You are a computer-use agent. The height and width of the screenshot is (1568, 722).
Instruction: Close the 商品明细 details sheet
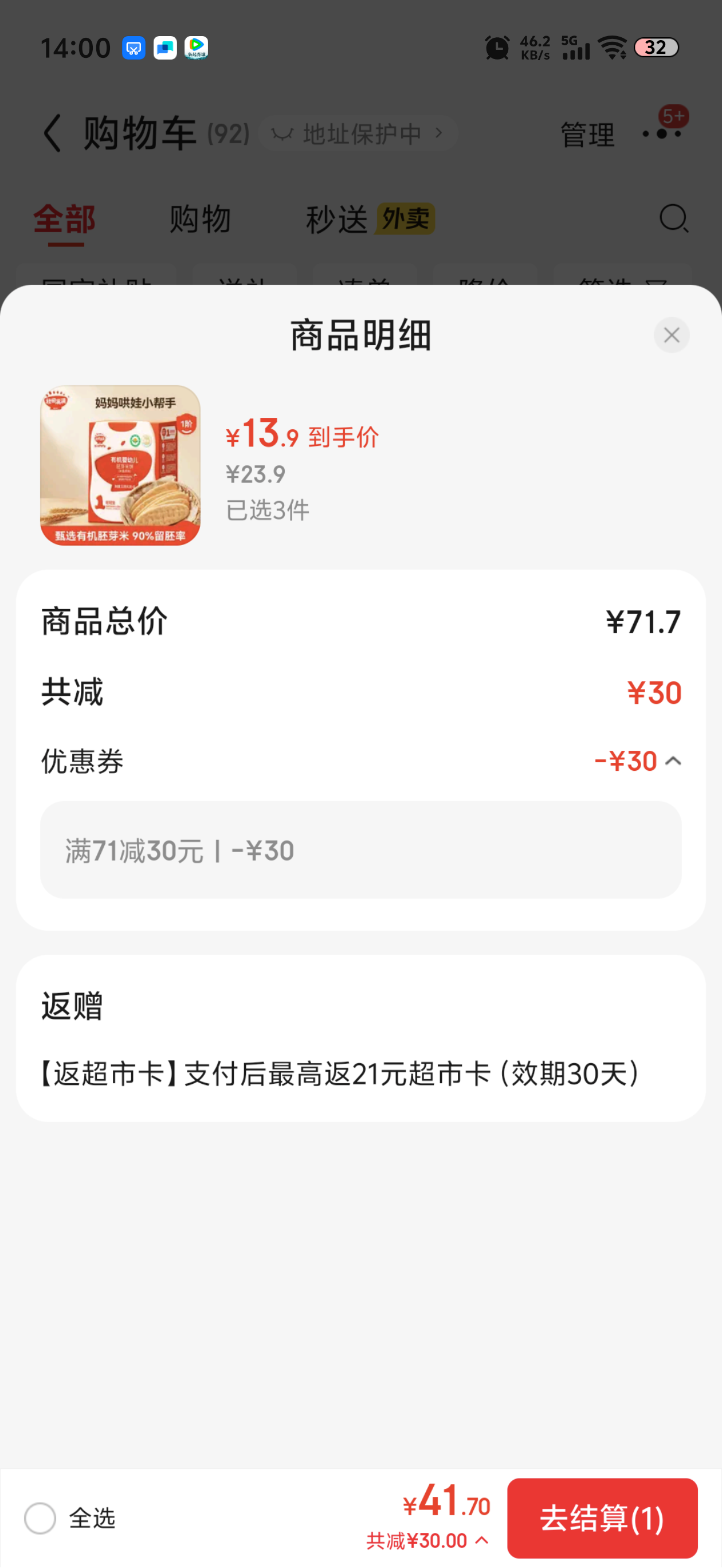(671, 335)
